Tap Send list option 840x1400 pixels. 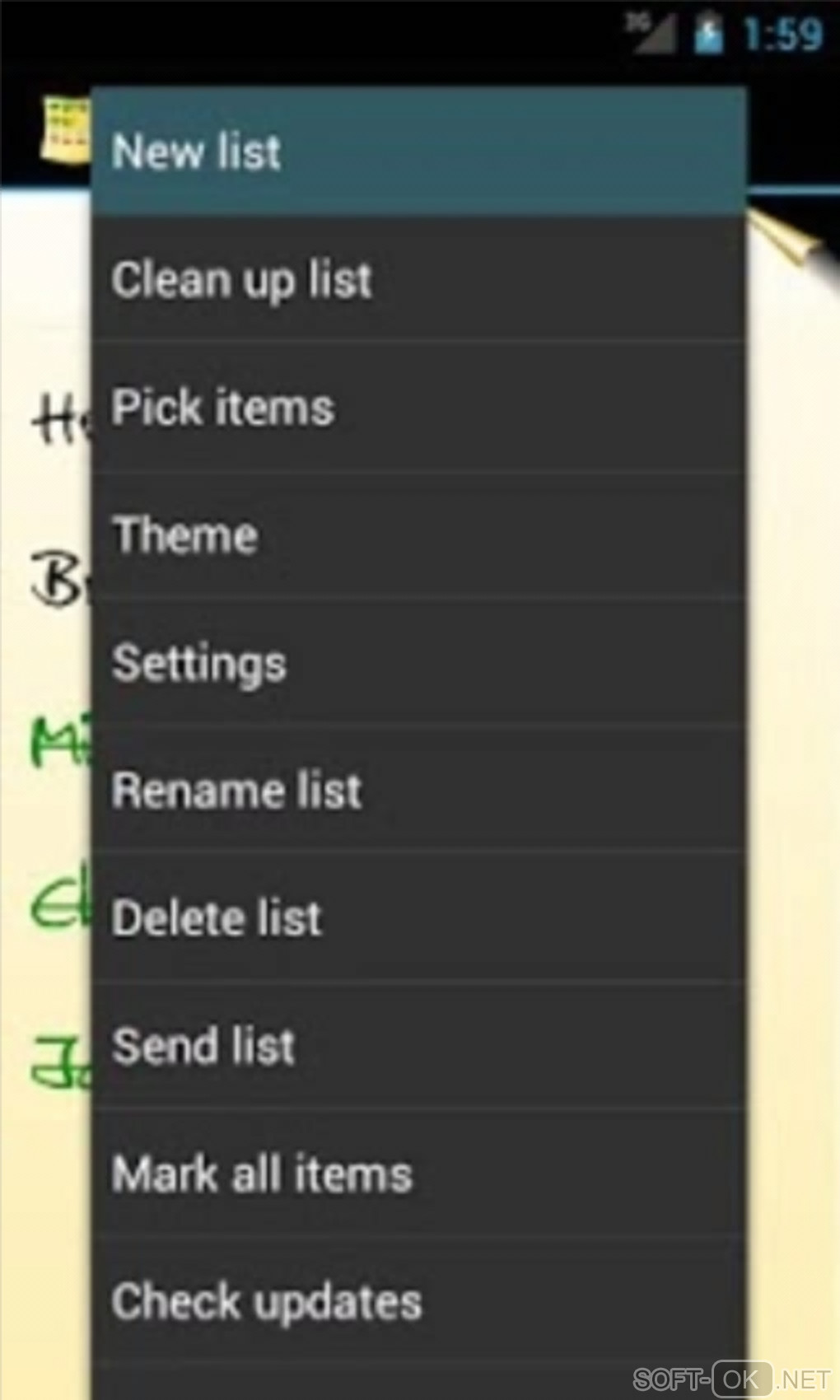418,1046
